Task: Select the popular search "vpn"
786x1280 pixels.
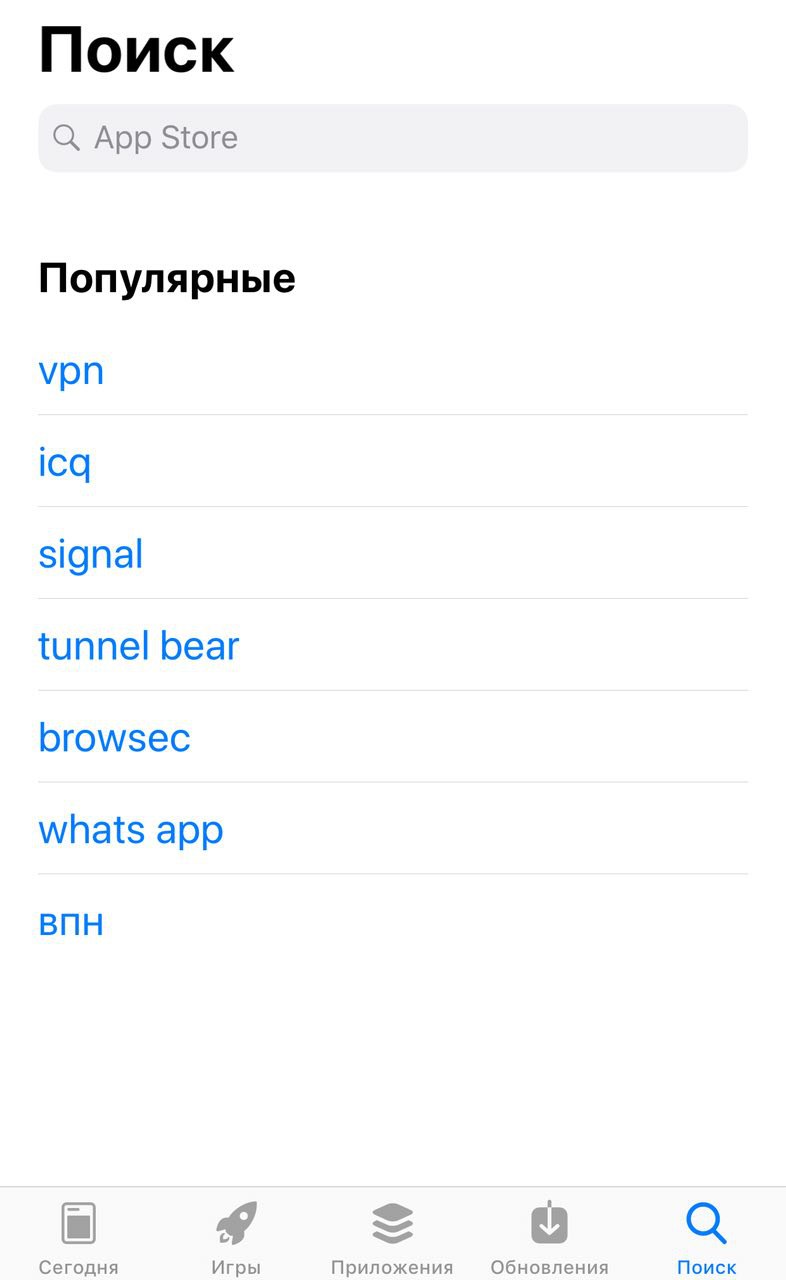Action: (71, 371)
